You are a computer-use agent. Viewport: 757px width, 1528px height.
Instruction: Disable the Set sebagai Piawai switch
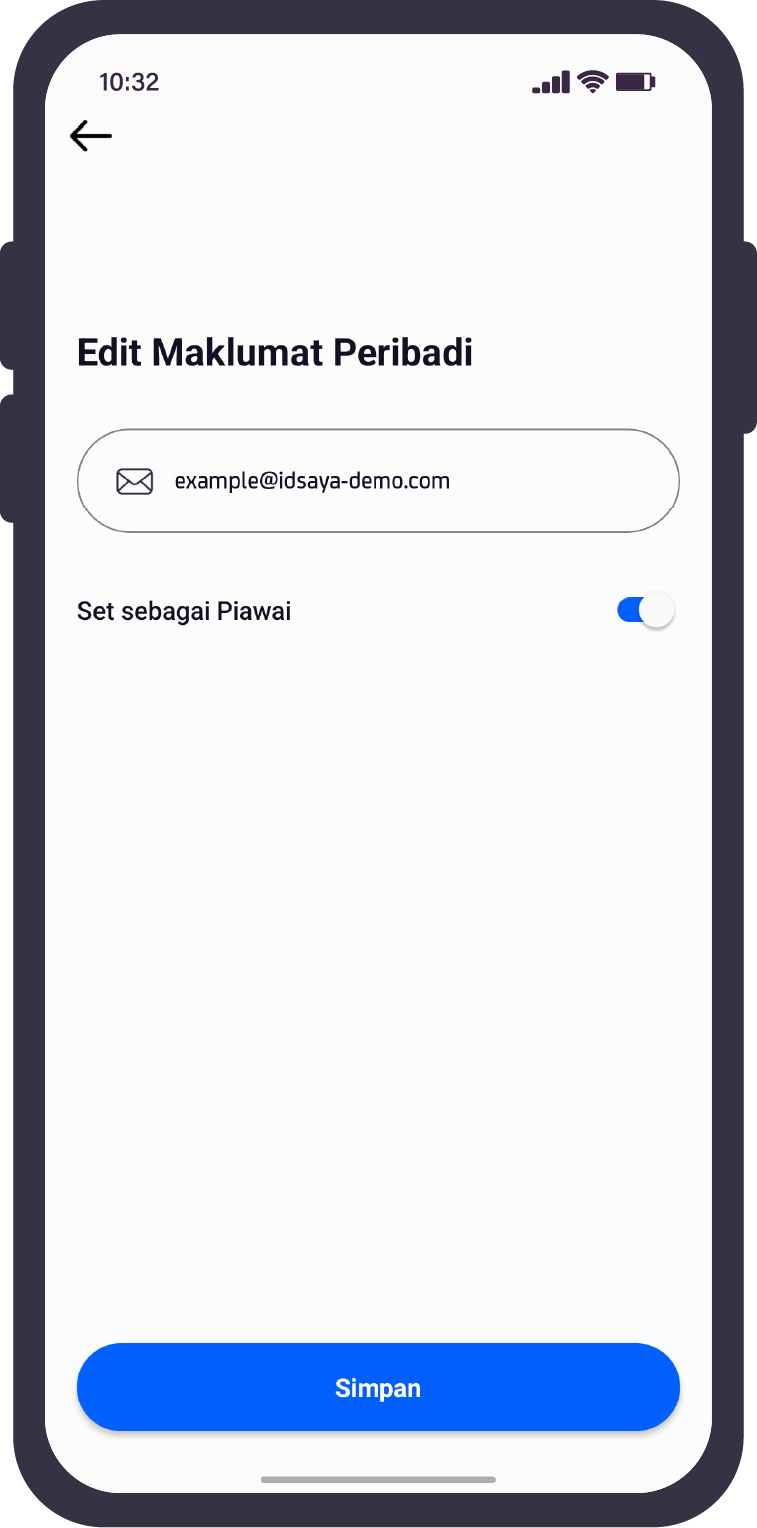click(x=645, y=610)
